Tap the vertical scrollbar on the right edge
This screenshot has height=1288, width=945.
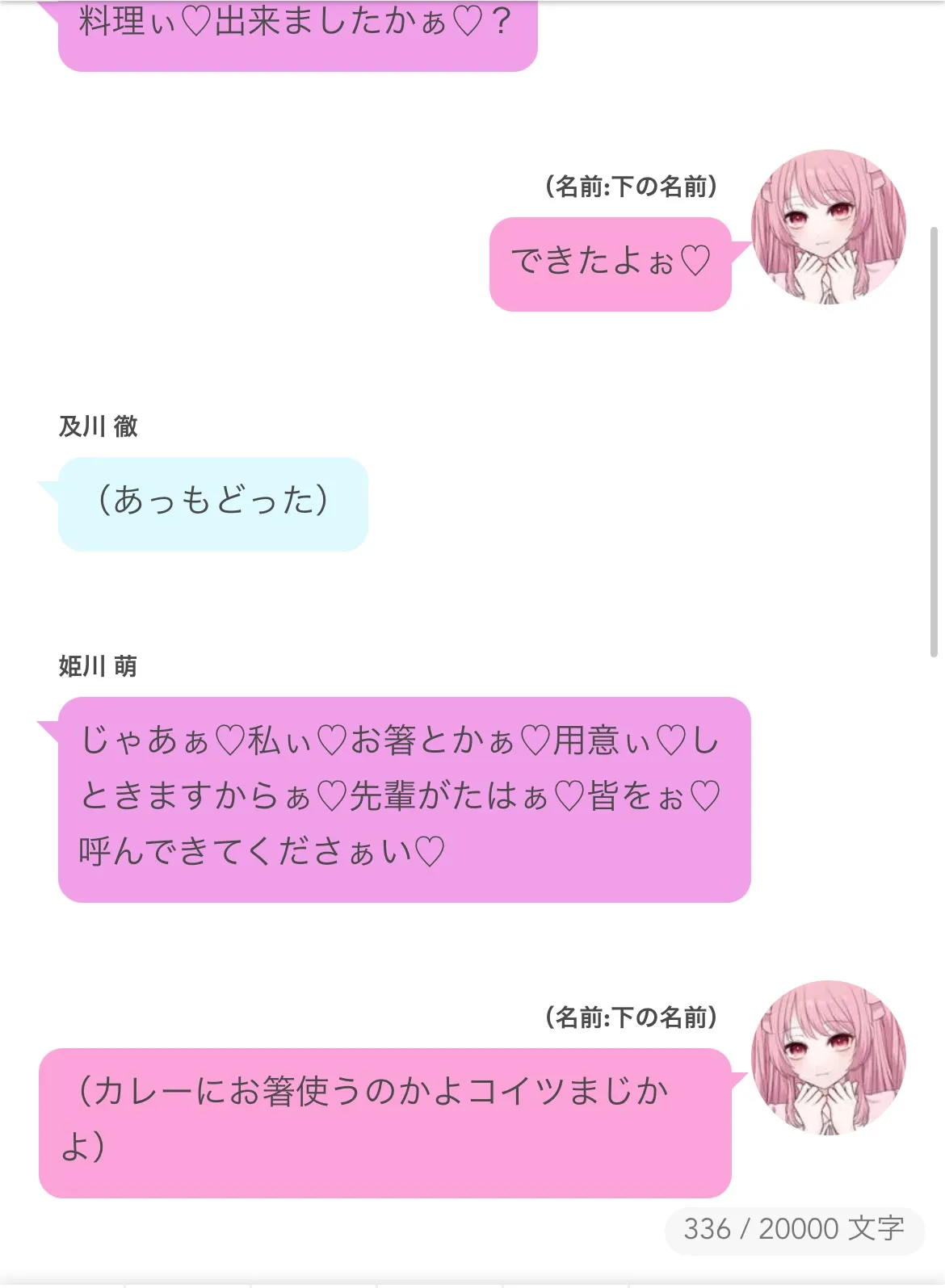(934, 442)
